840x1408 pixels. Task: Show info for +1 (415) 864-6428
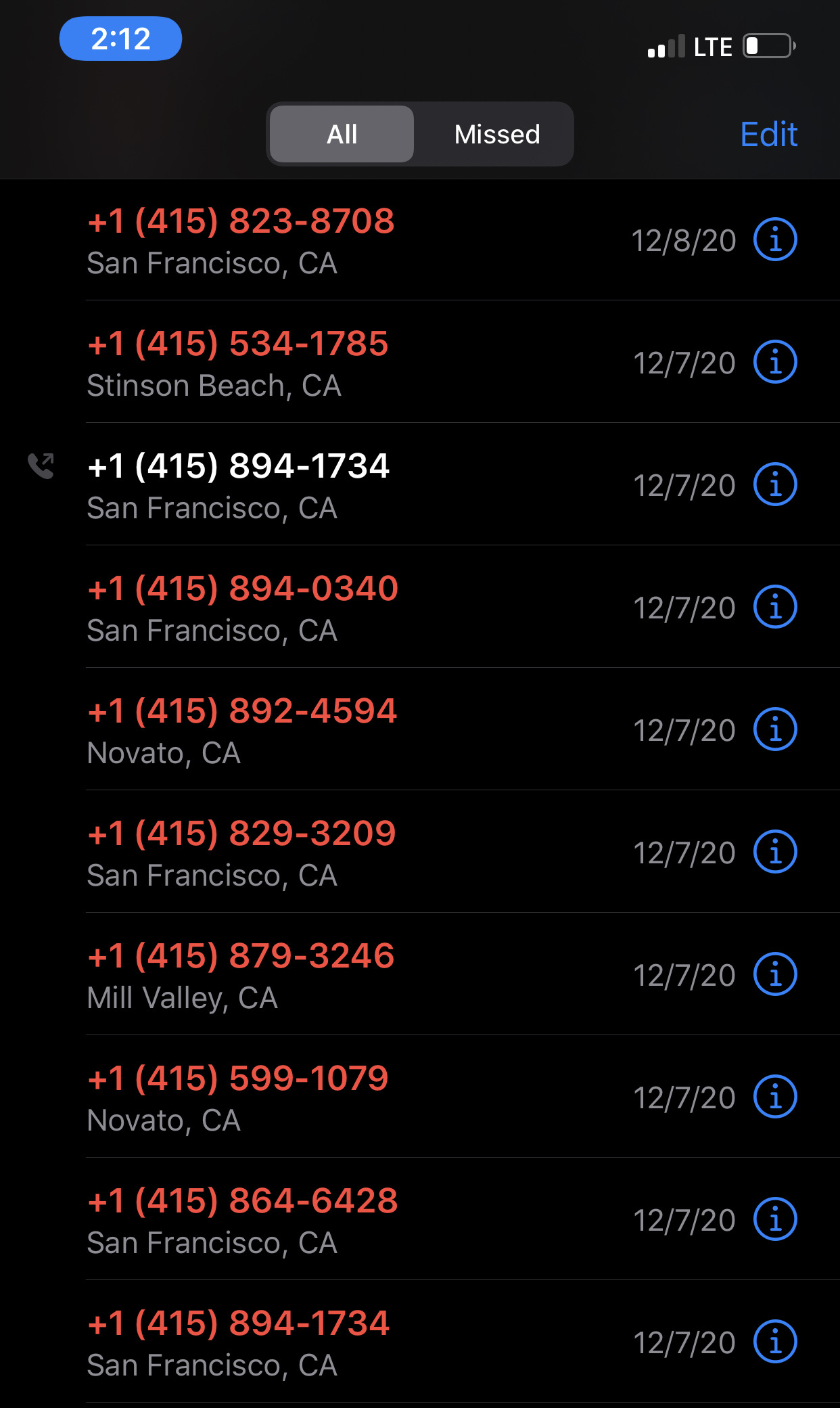[775, 1219]
